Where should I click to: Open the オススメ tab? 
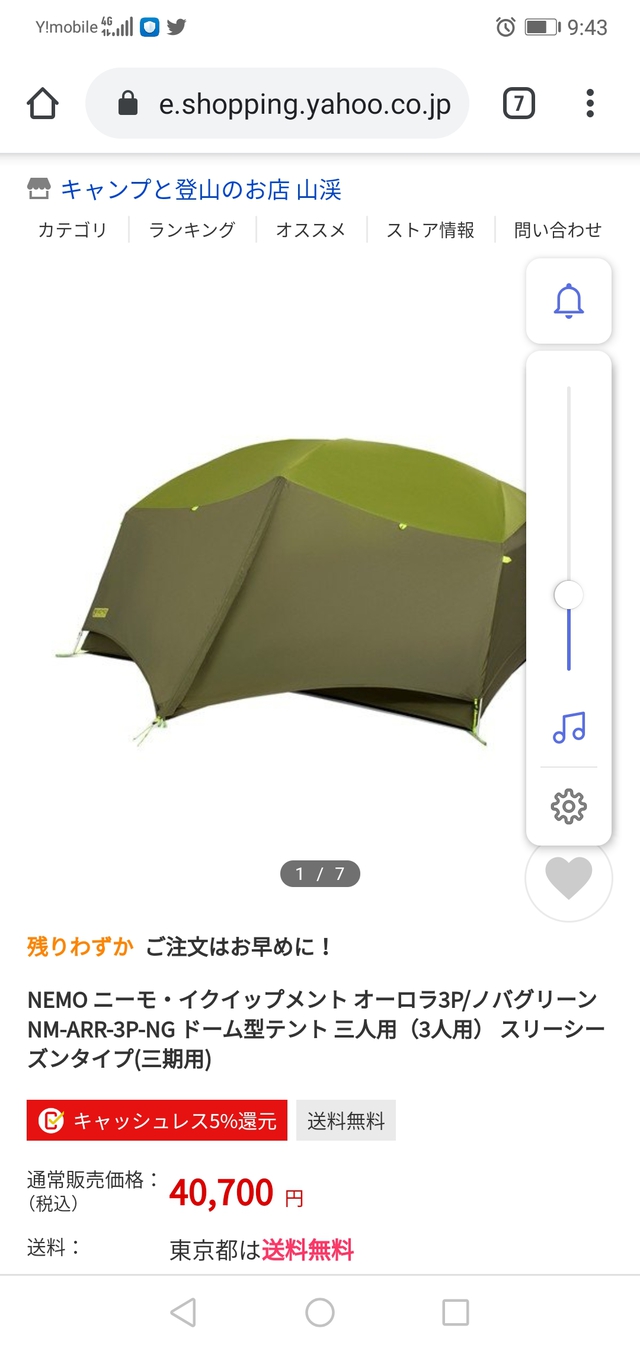(310, 230)
